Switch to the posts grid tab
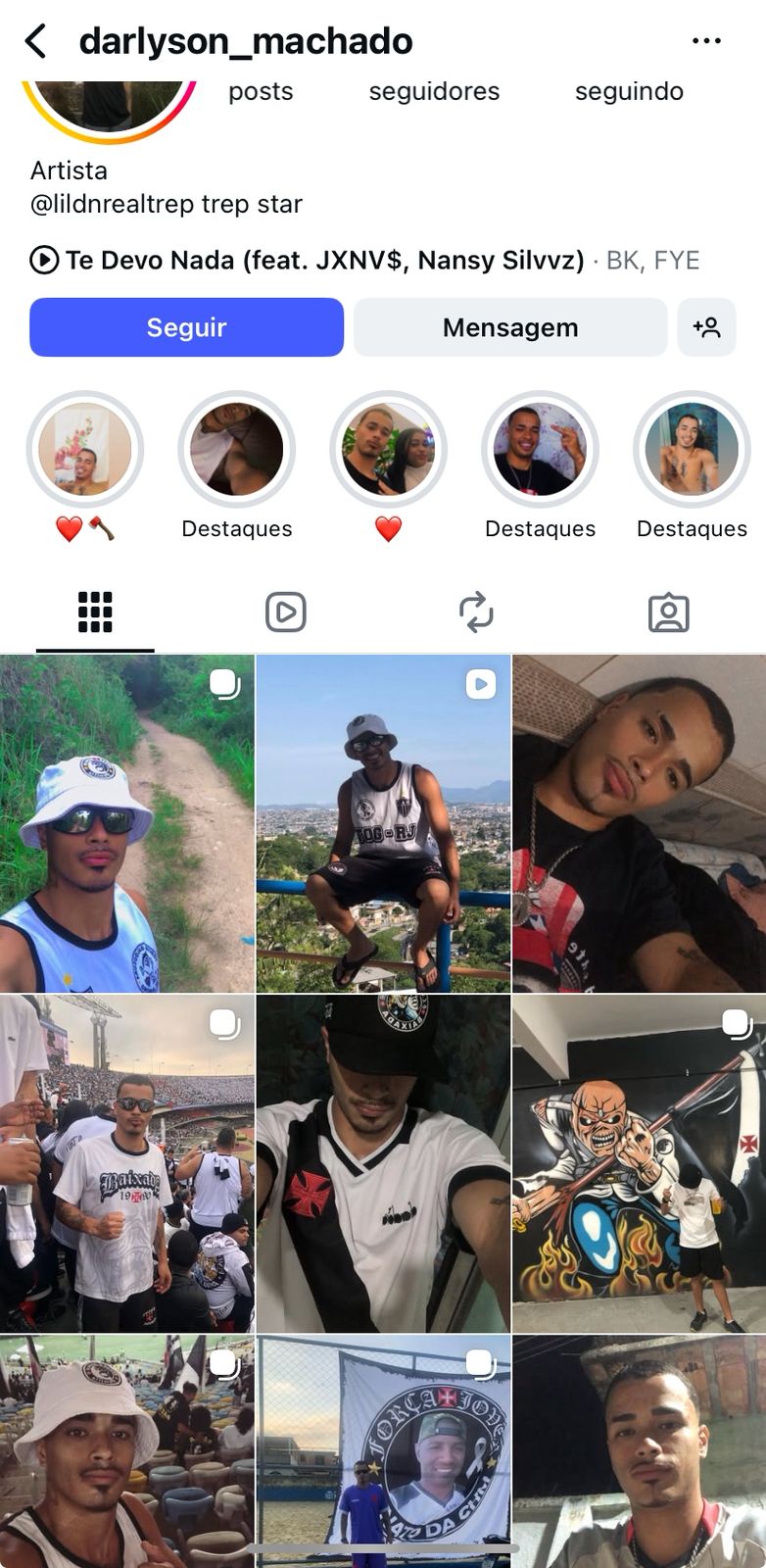The height and width of the screenshot is (1568, 766). point(95,612)
